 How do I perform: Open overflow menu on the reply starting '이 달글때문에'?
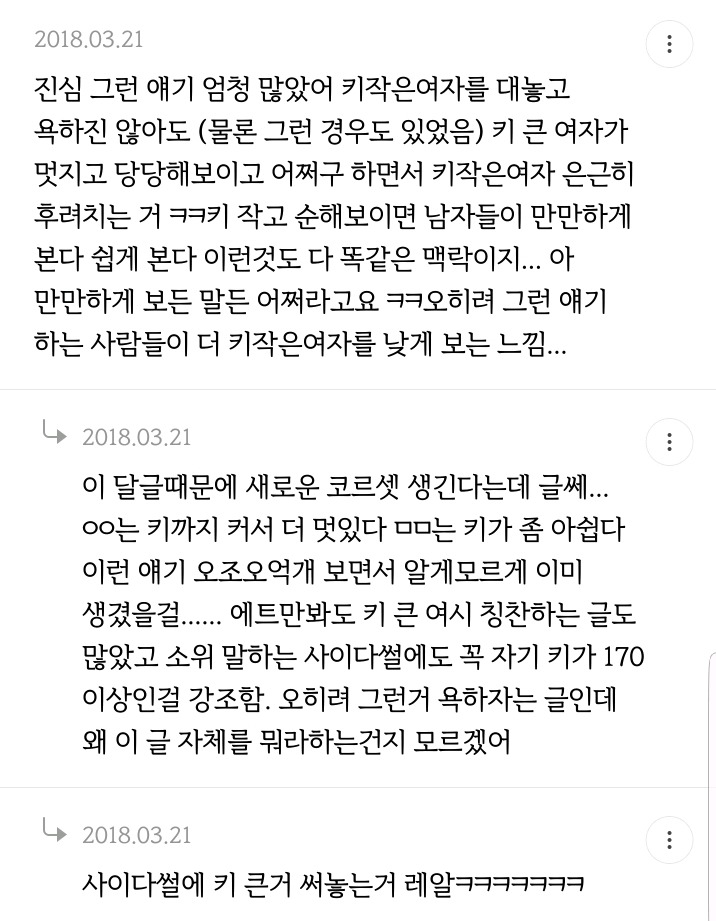[668, 442]
